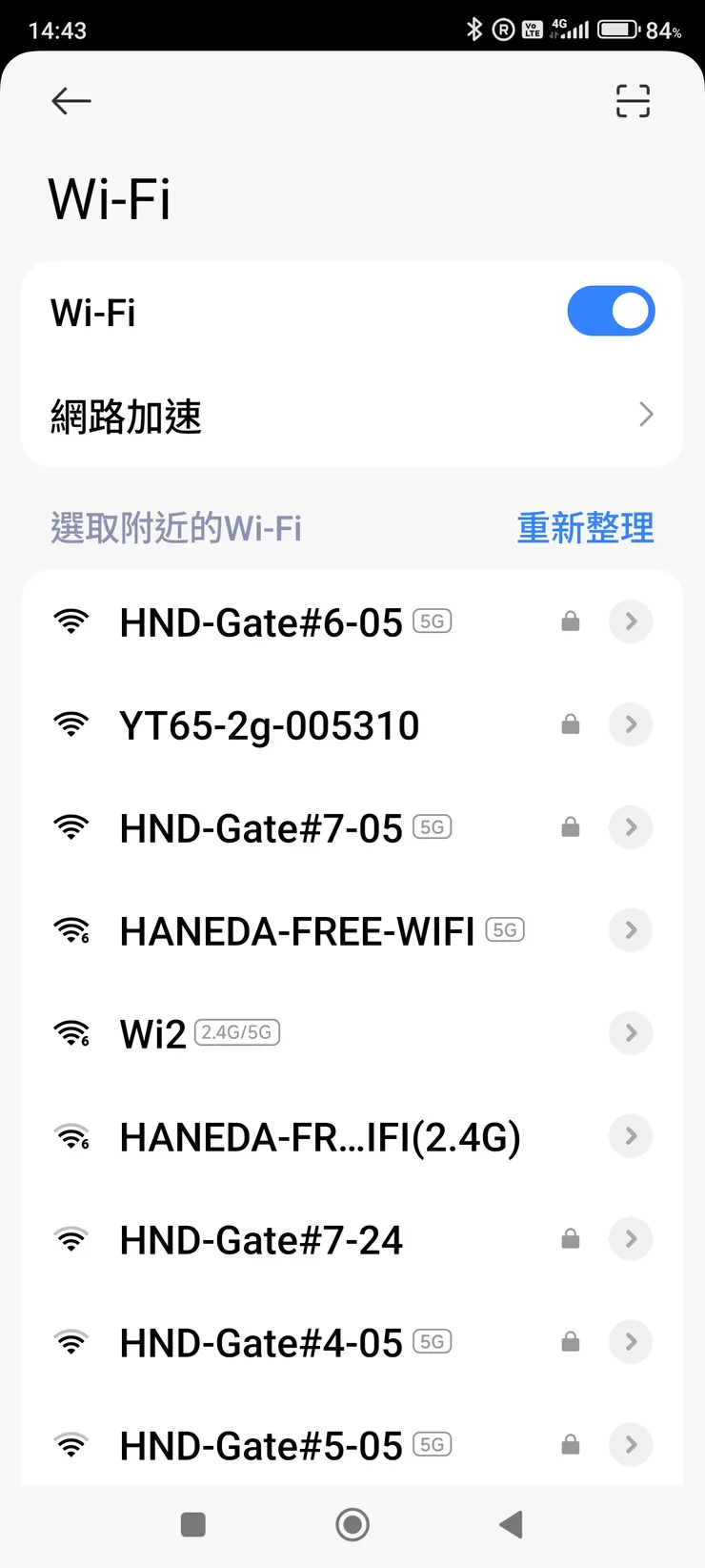The height and width of the screenshot is (1568, 705).
Task: View details arrow for HND-Gate#4-05
Action: [x=631, y=1342]
